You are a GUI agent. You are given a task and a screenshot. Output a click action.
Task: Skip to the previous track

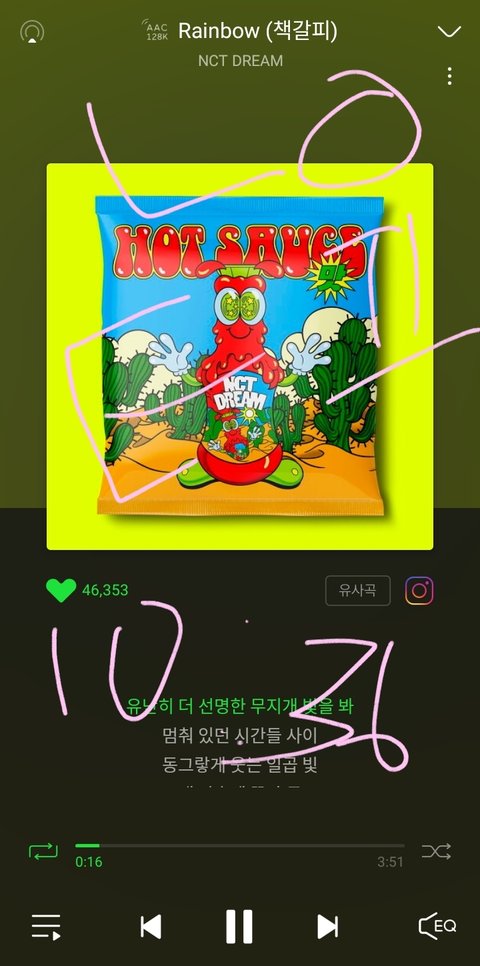pyautogui.click(x=151, y=927)
